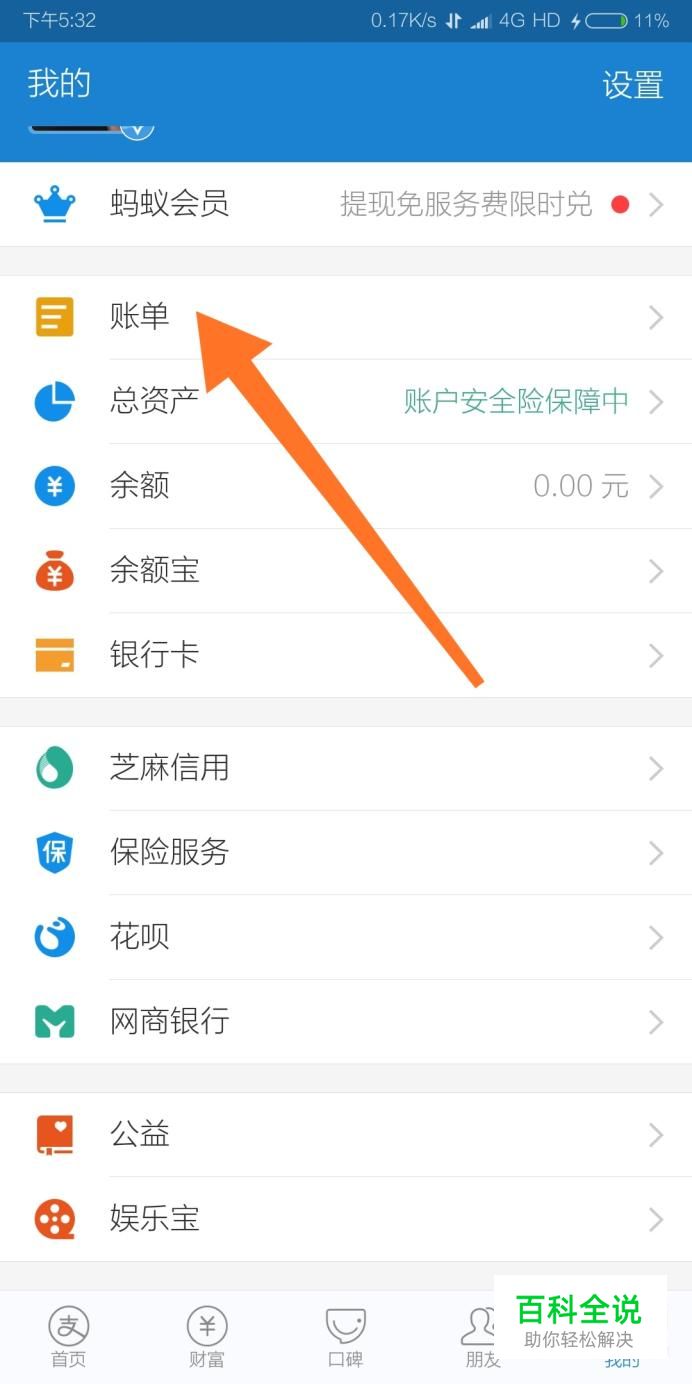692x1384 pixels.
Task: Open the 总资产 row
Action: point(346,402)
